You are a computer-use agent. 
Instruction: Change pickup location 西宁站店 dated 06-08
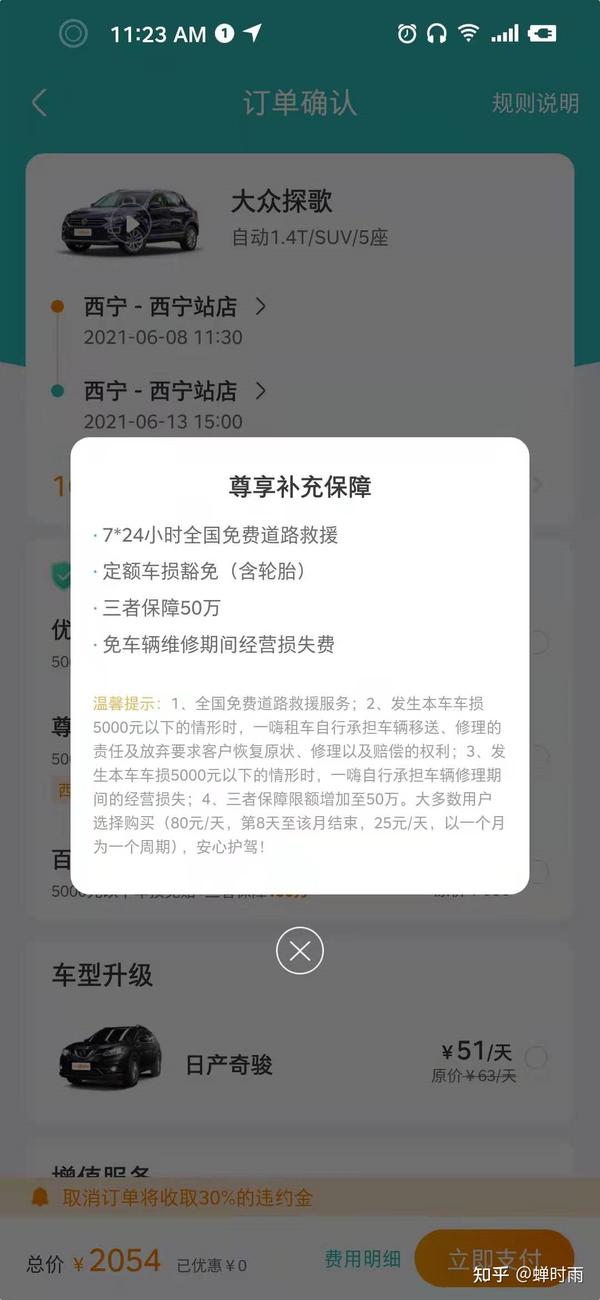pyautogui.click(x=175, y=306)
